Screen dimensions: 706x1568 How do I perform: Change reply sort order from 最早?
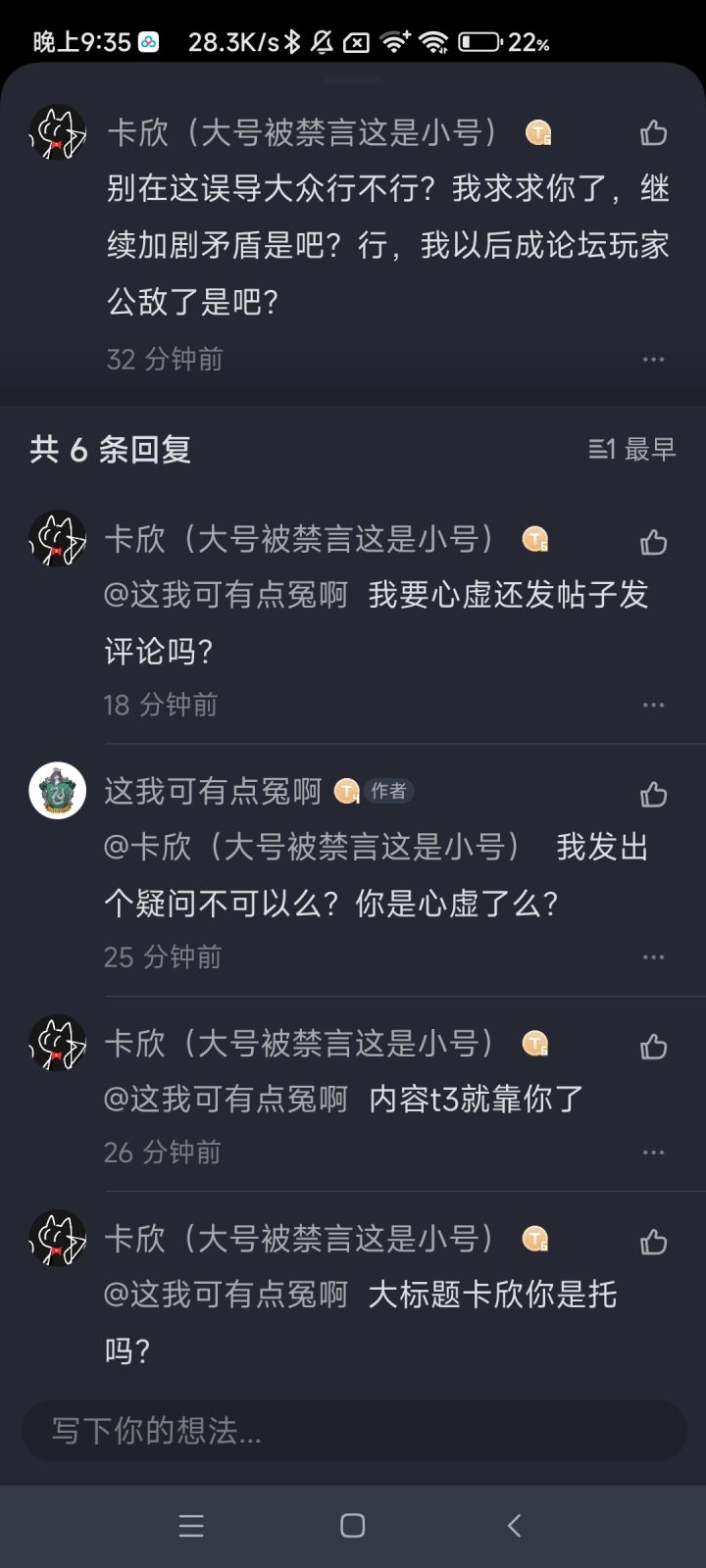point(632,449)
